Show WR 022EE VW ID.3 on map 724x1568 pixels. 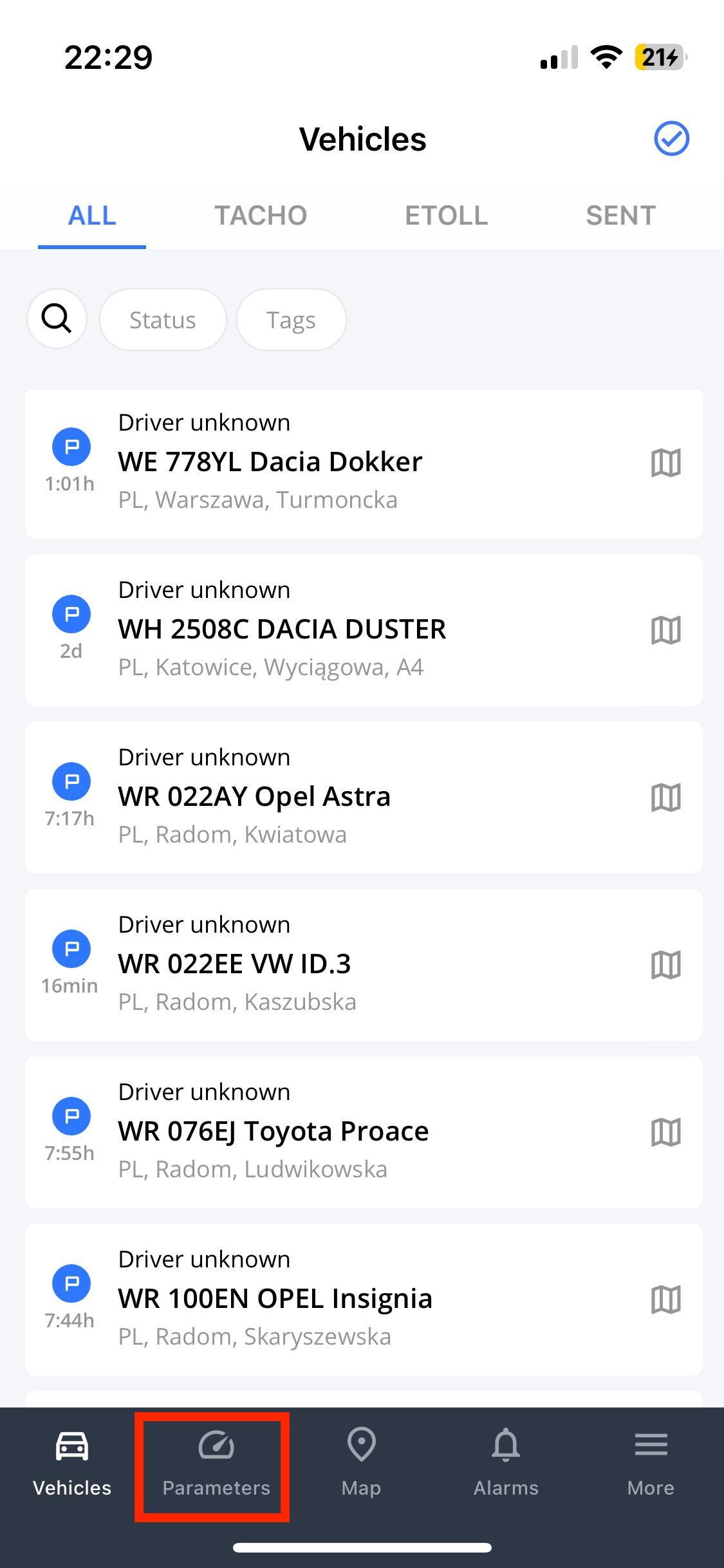665,965
